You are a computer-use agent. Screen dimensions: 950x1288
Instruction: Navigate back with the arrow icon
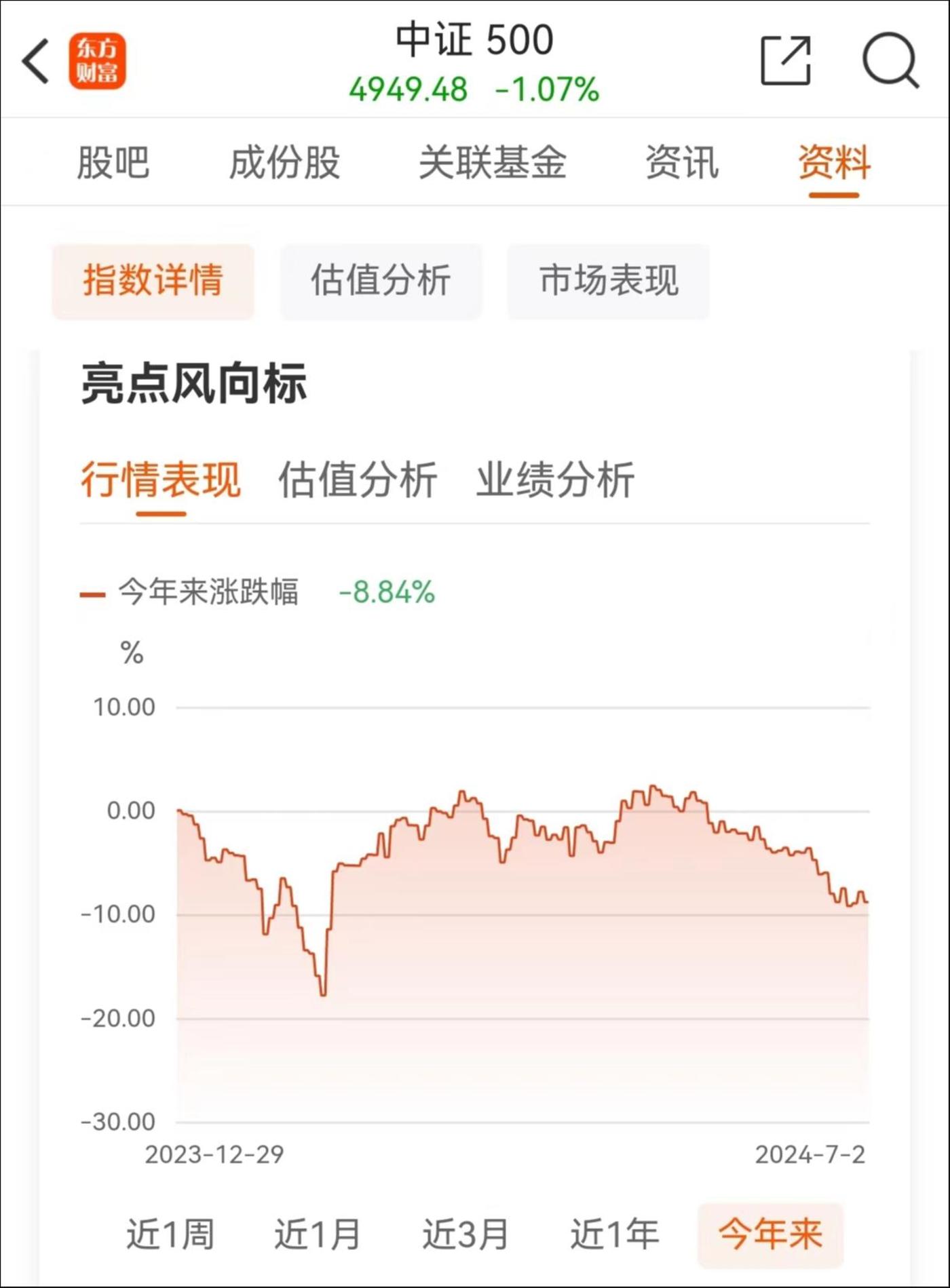coord(33,60)
